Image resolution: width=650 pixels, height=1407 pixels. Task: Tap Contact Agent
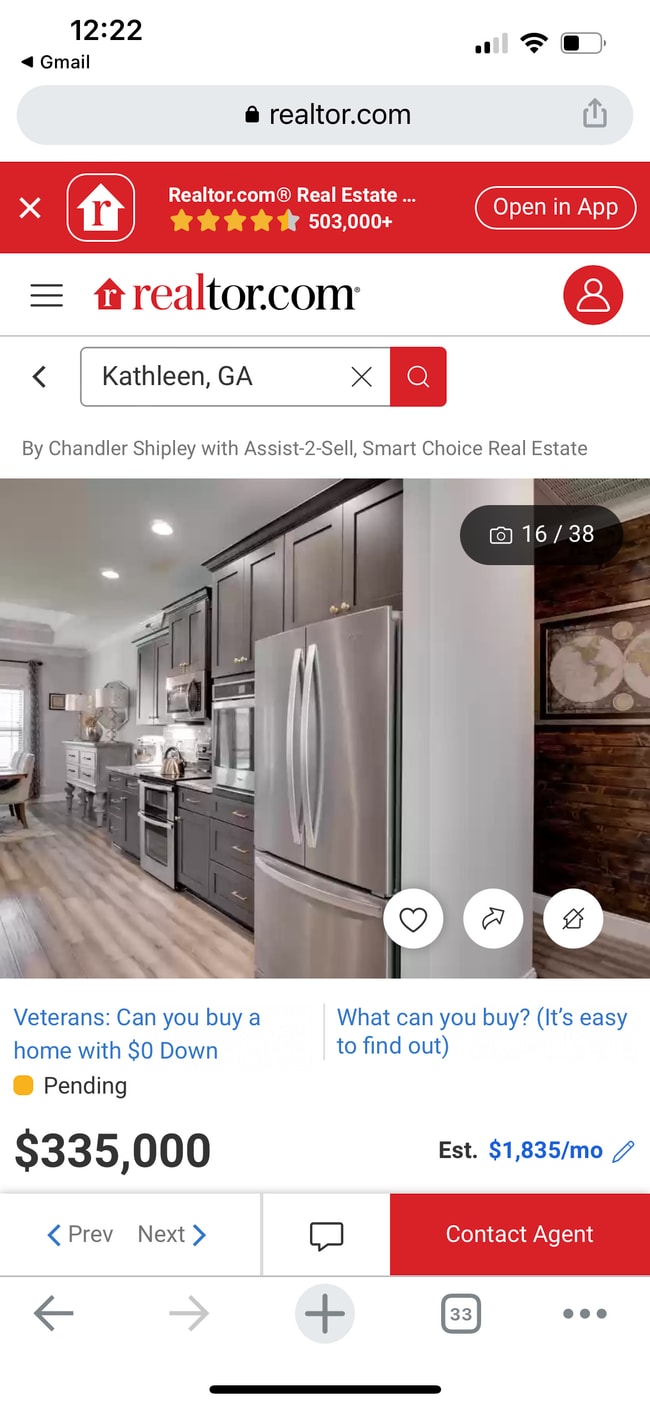[x=519, y=1234]
